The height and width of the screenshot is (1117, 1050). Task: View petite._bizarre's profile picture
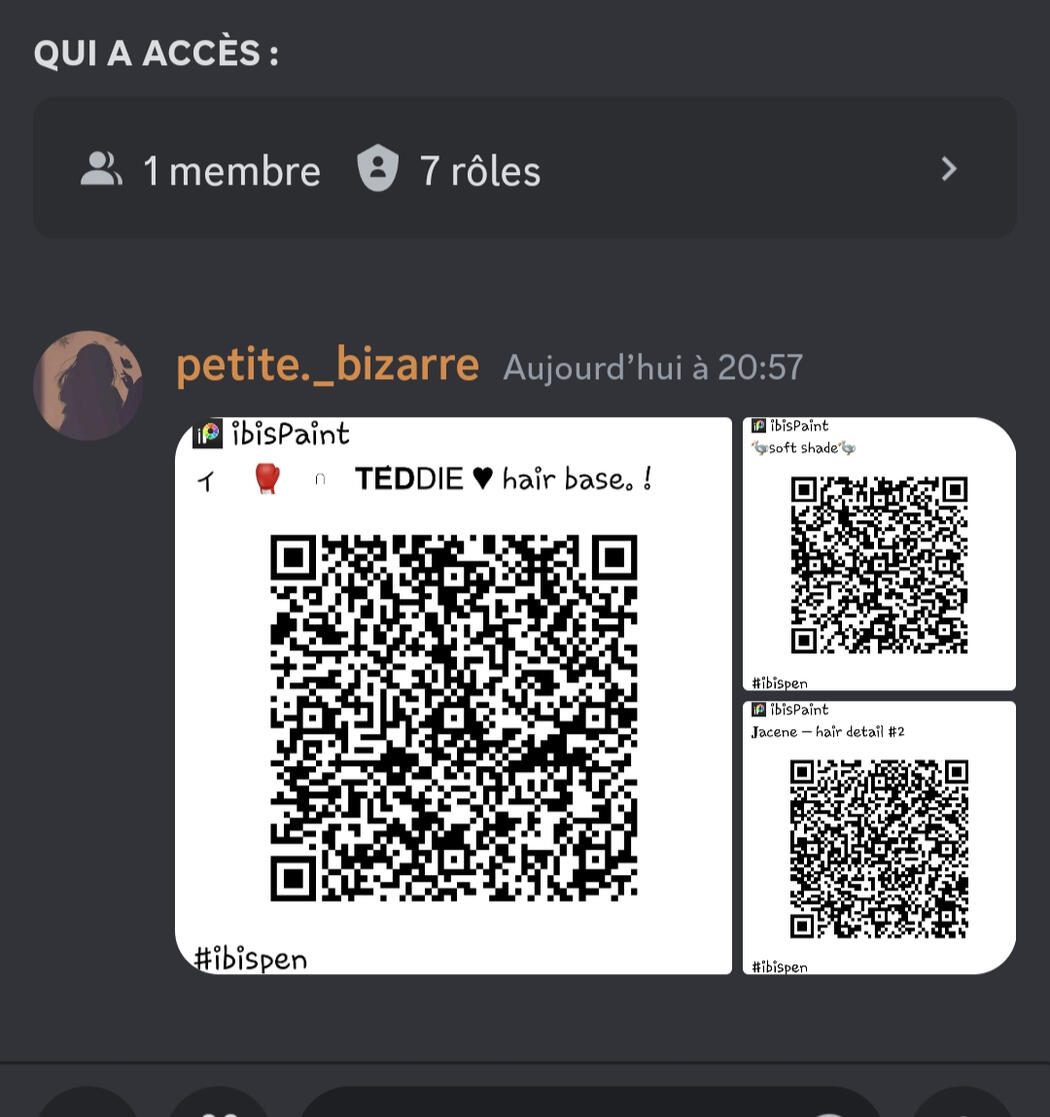(88, 385)
